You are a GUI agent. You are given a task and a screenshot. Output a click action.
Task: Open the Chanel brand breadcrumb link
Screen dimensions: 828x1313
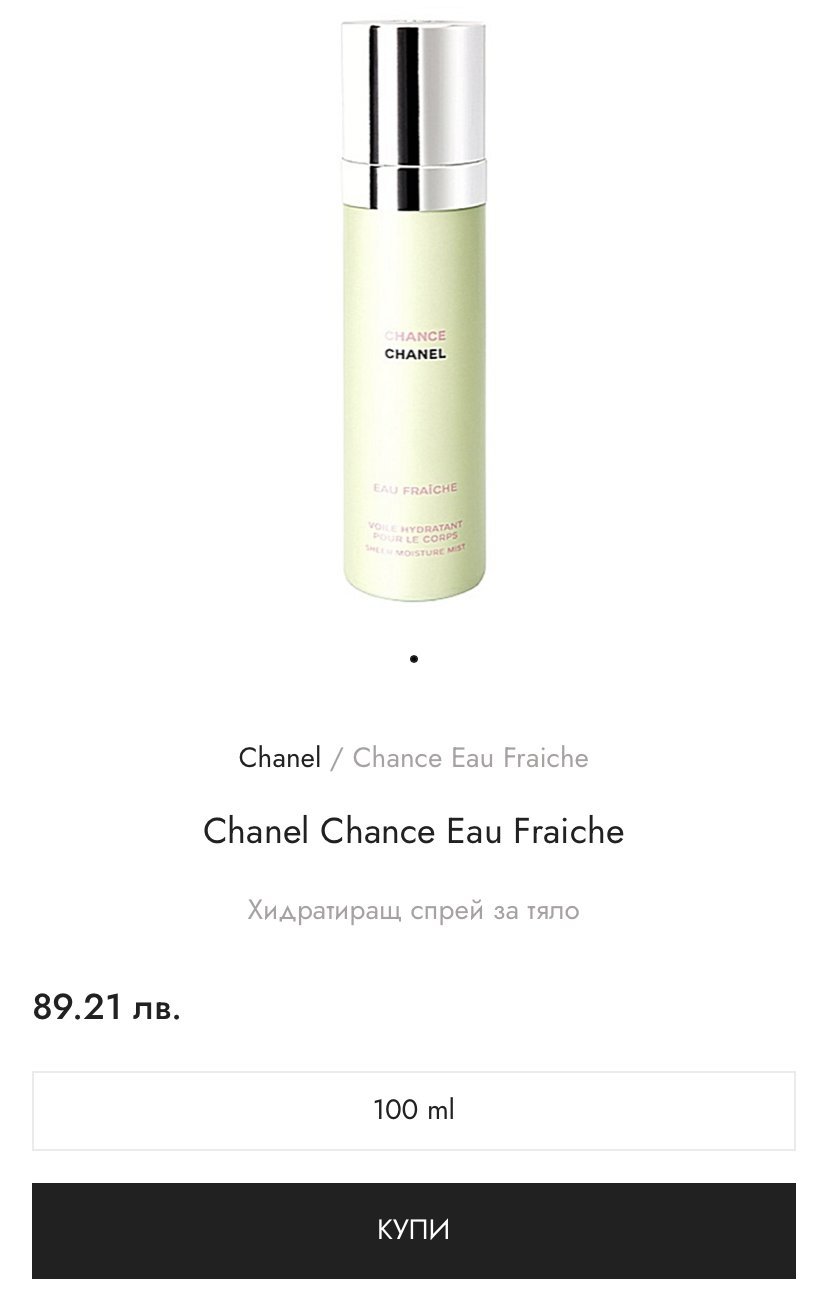point(279,758)
